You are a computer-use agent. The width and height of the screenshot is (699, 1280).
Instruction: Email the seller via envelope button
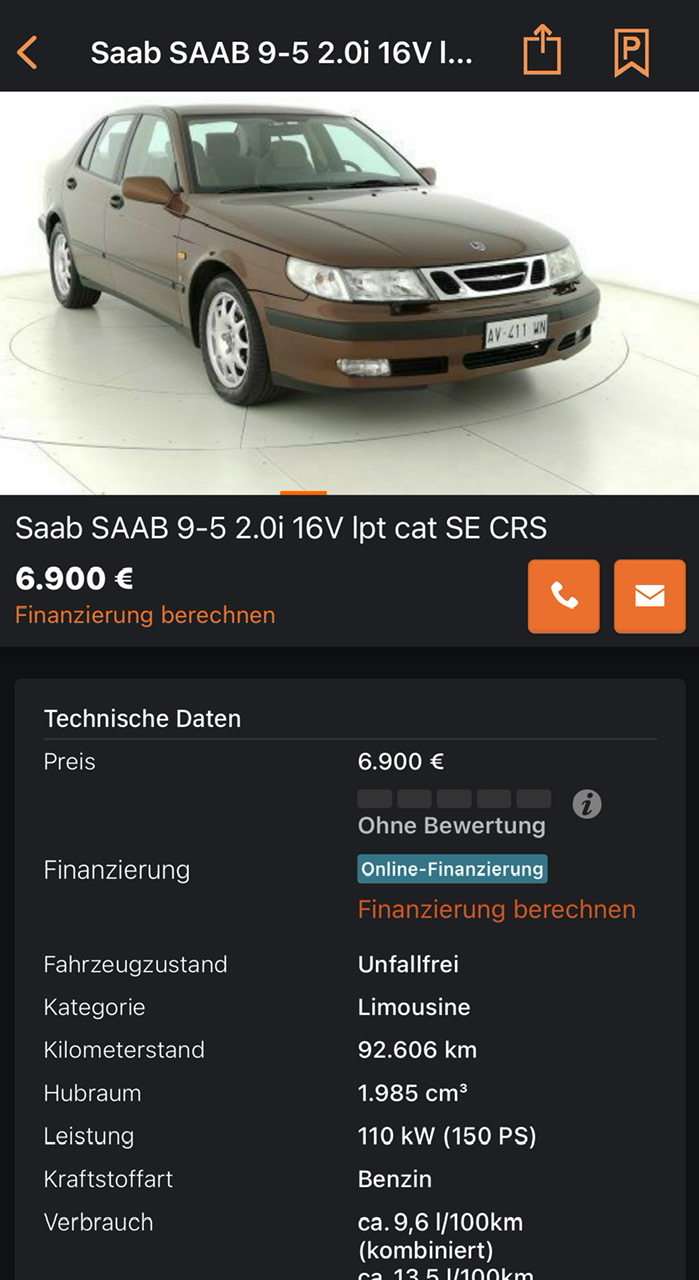[x=650, y=596]
